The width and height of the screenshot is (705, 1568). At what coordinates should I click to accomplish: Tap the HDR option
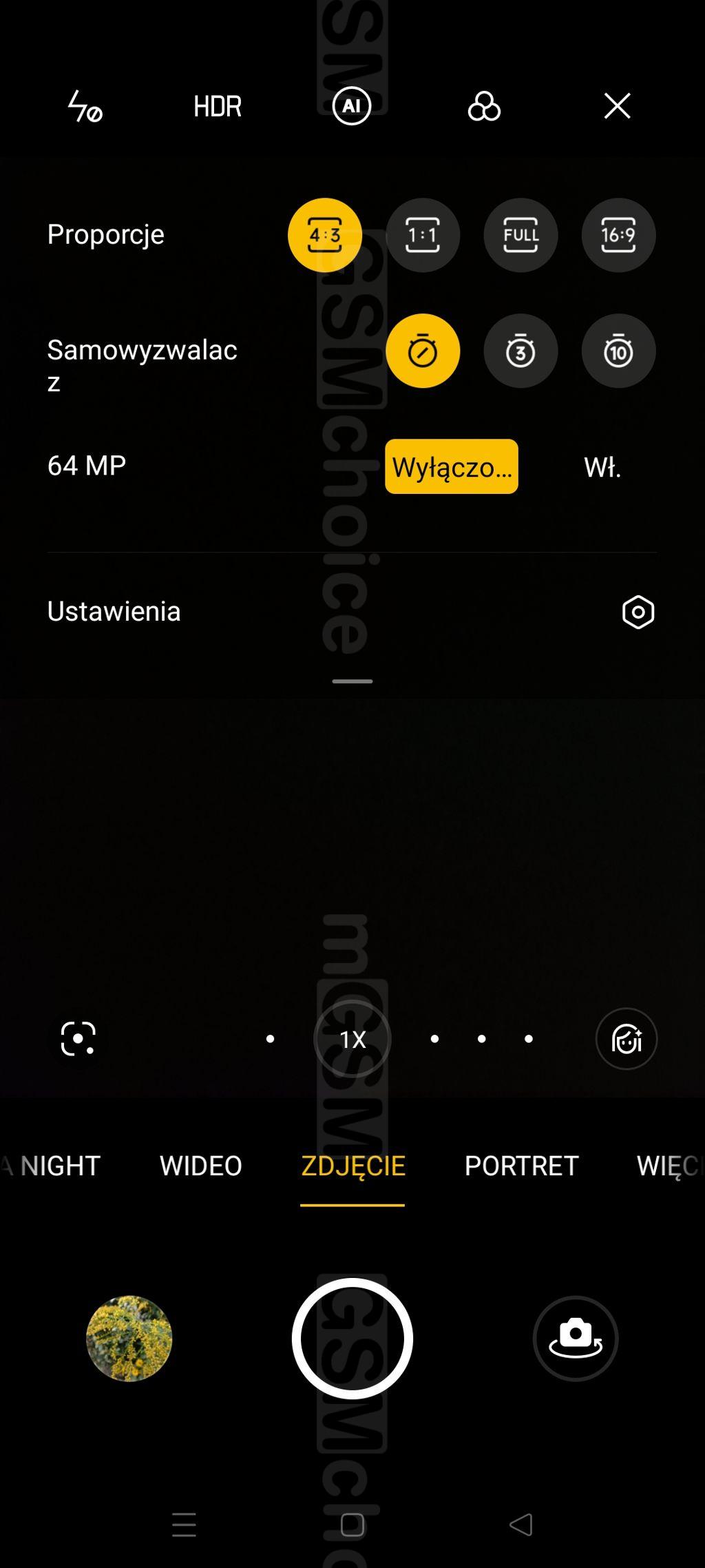tap(218, 107)
